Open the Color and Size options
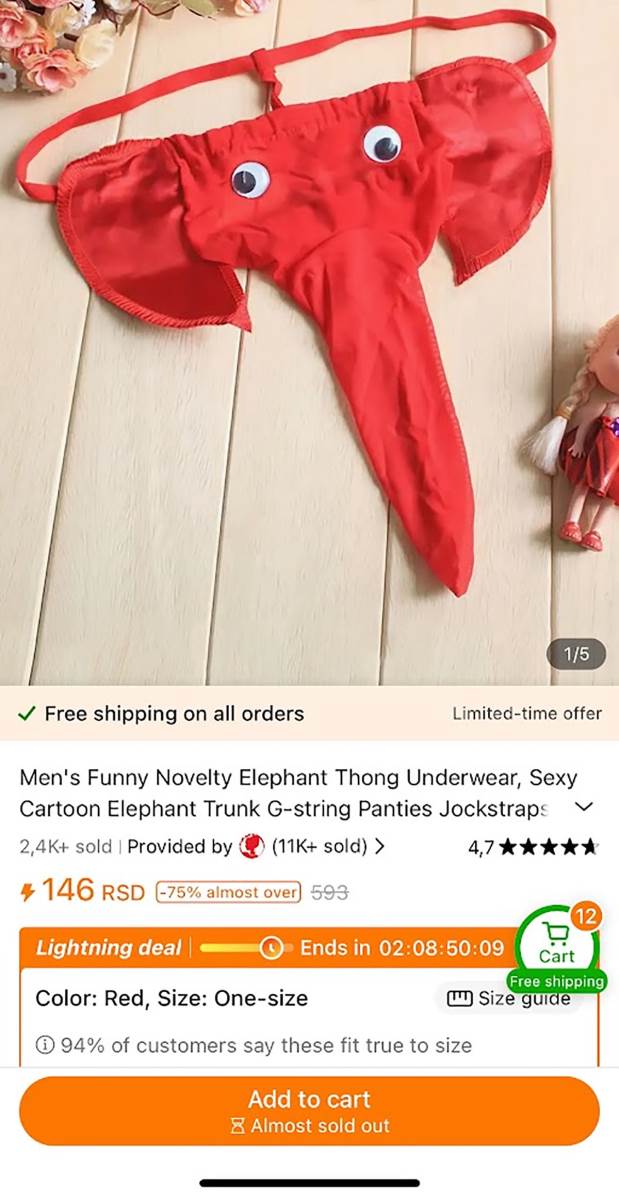This screenshot has width=619, height=1200. (x=172, y=998)
